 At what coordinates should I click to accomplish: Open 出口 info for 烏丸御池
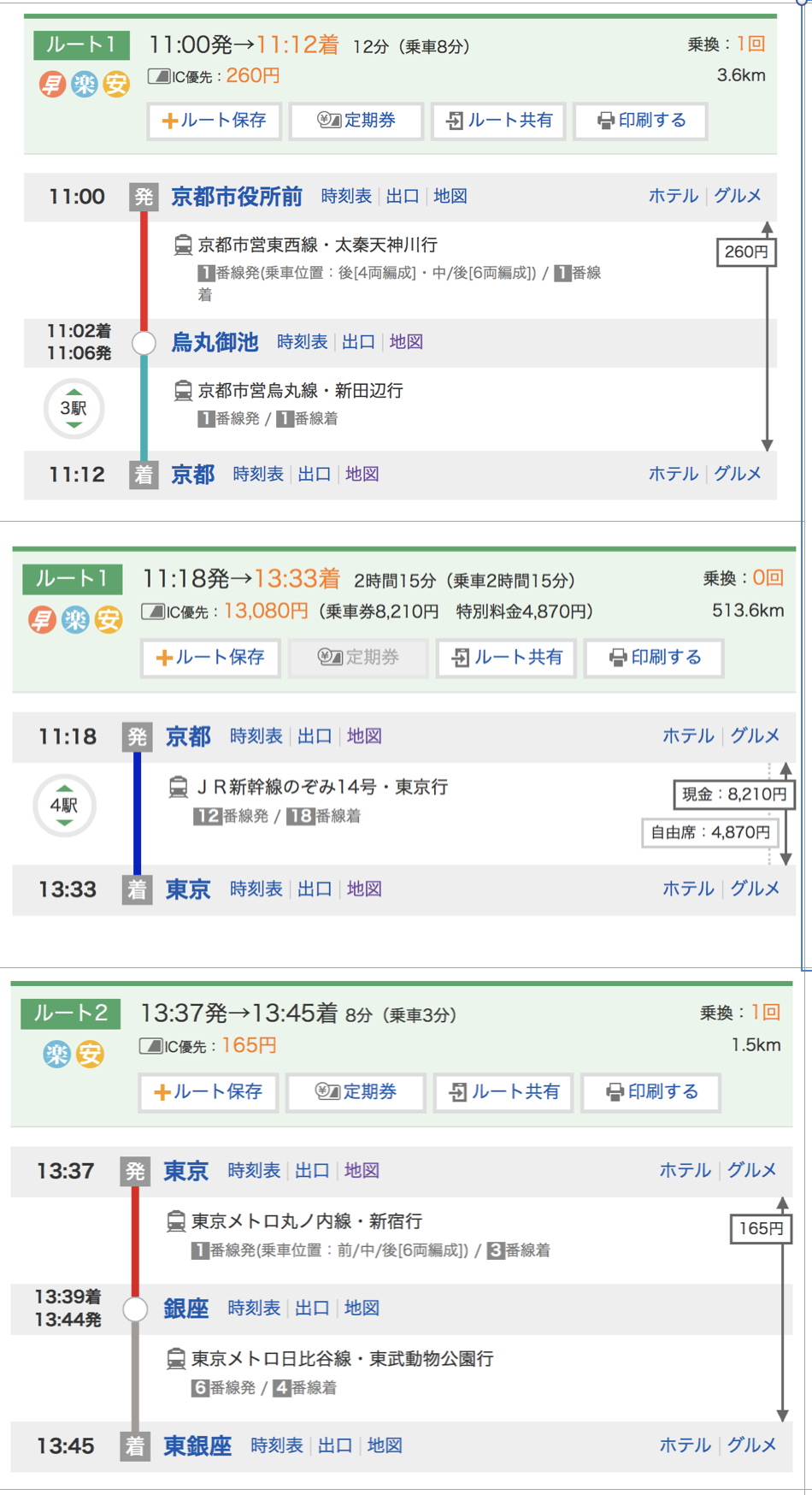pos(358,342)
